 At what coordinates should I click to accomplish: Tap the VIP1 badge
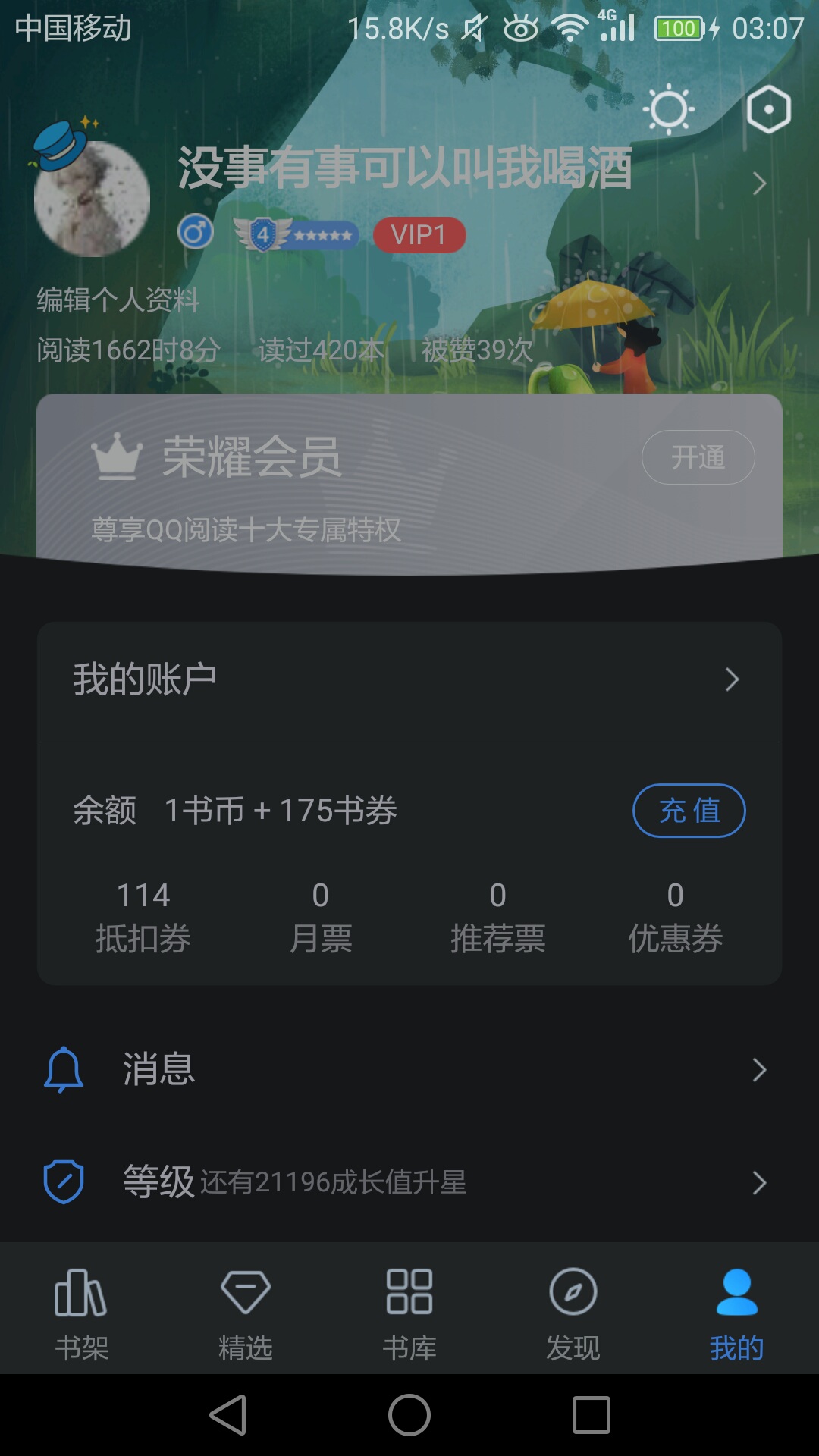click(x=419, y=235)
